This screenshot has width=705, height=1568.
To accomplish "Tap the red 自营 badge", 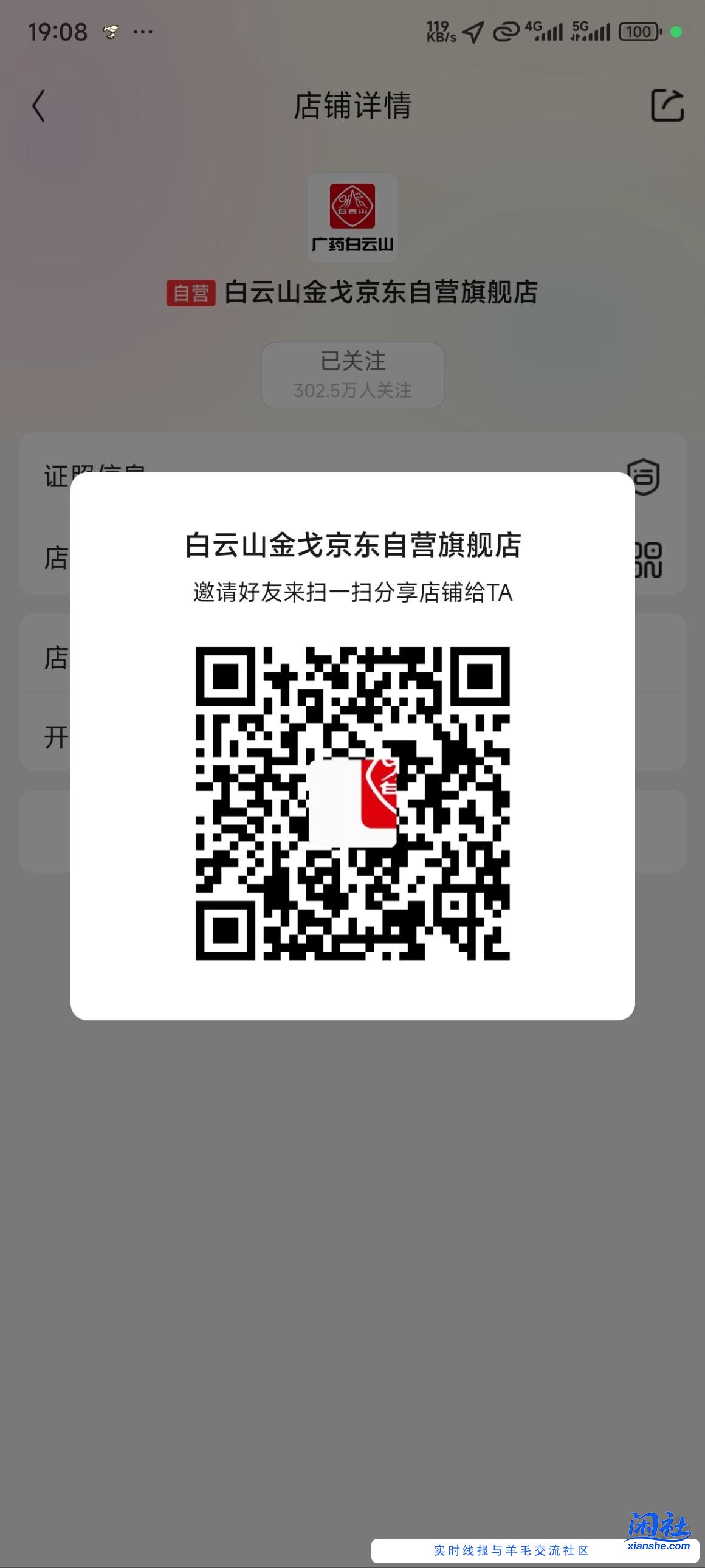I will pos(190,292).
